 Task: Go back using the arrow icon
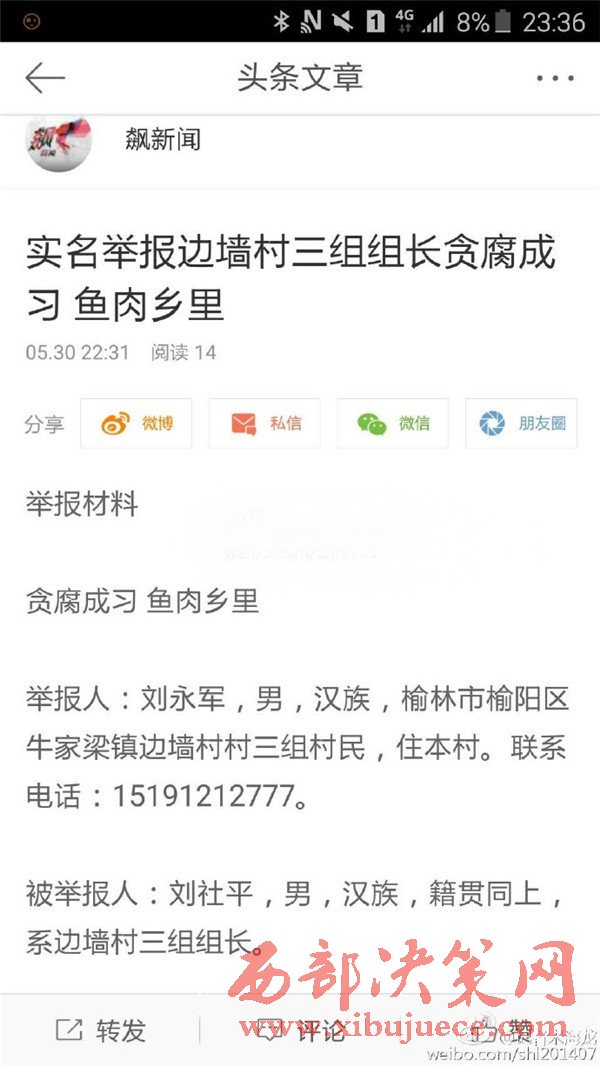tap(45, 78)
